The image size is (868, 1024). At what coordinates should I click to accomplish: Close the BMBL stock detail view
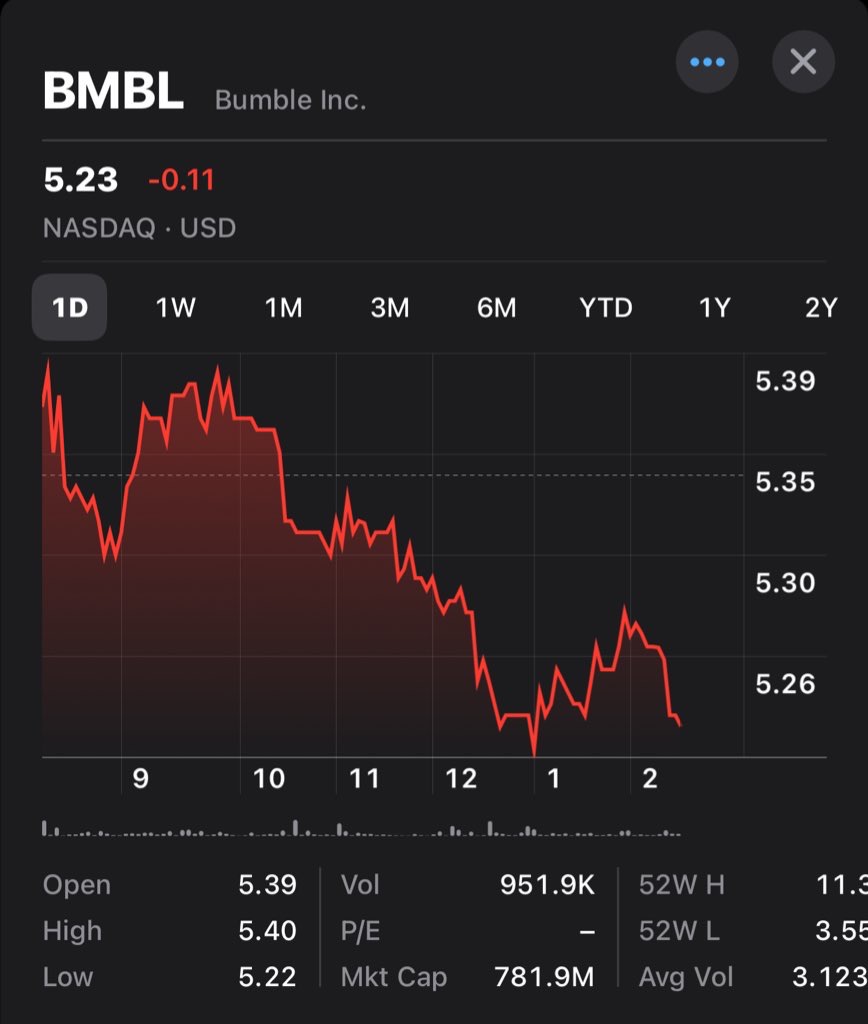coord(803,62)
